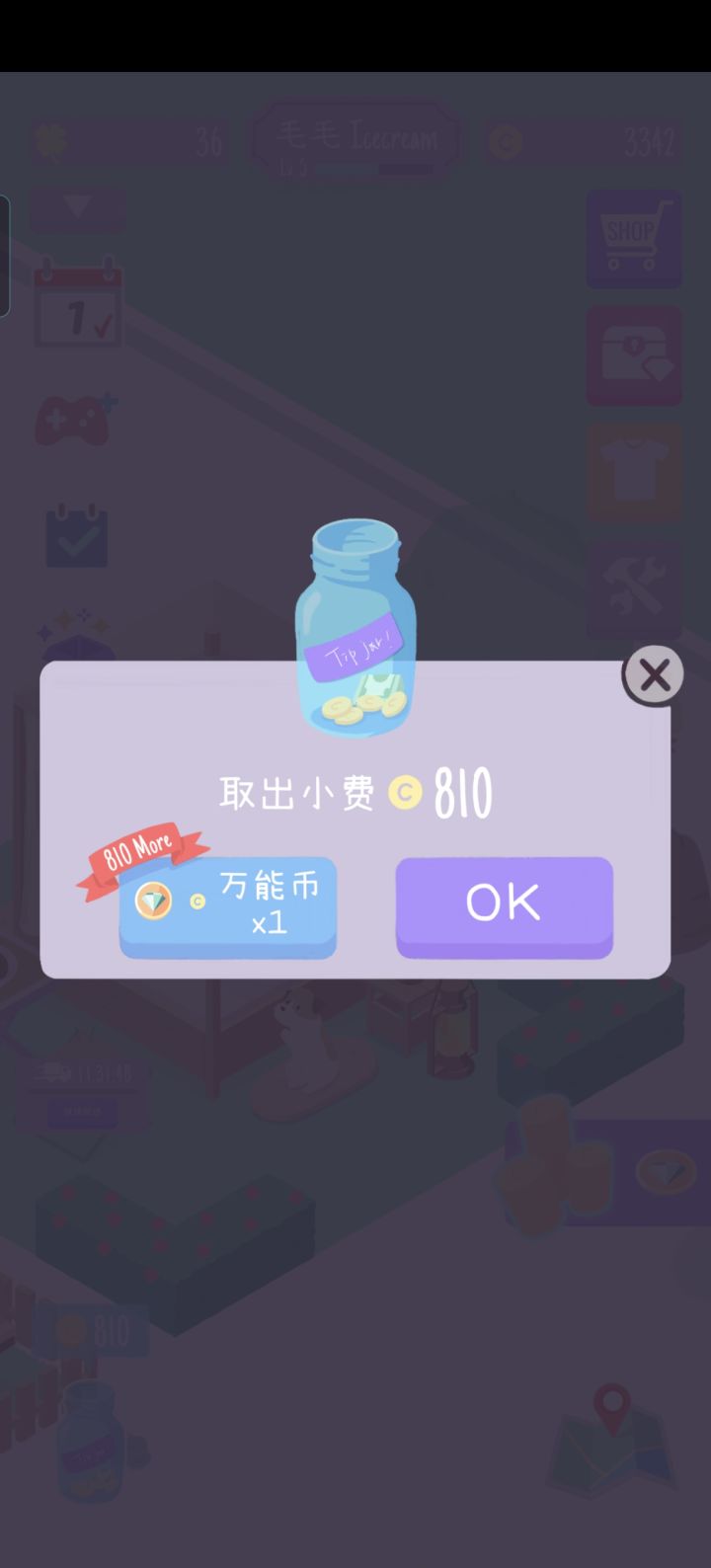711x1568 pixels.
Task: Tap the 毛毛 Icecream shop name banner
Action: [355, 138]
